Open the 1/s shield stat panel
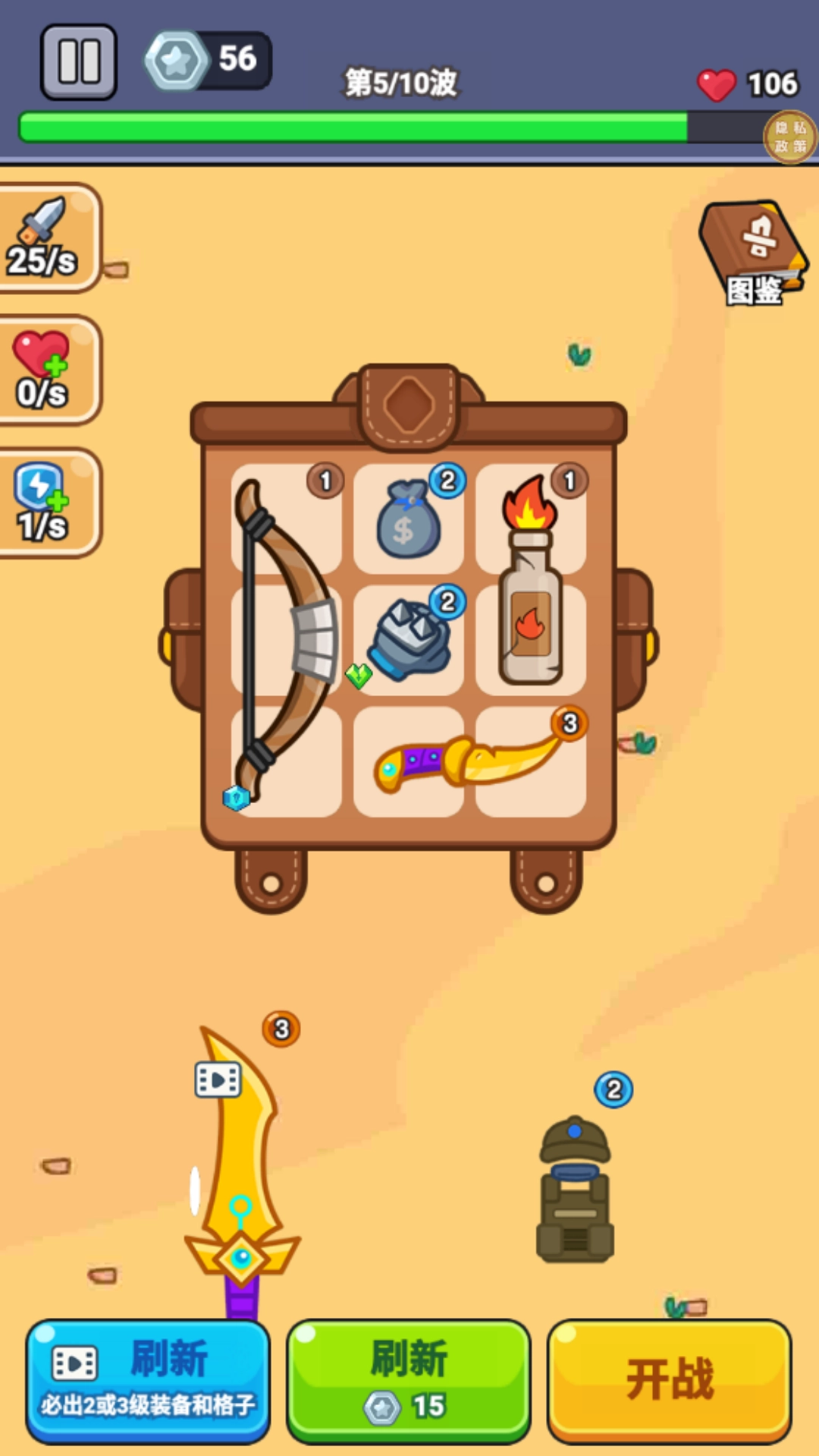This screenshot has height=1456, width=819. [47, 503]
